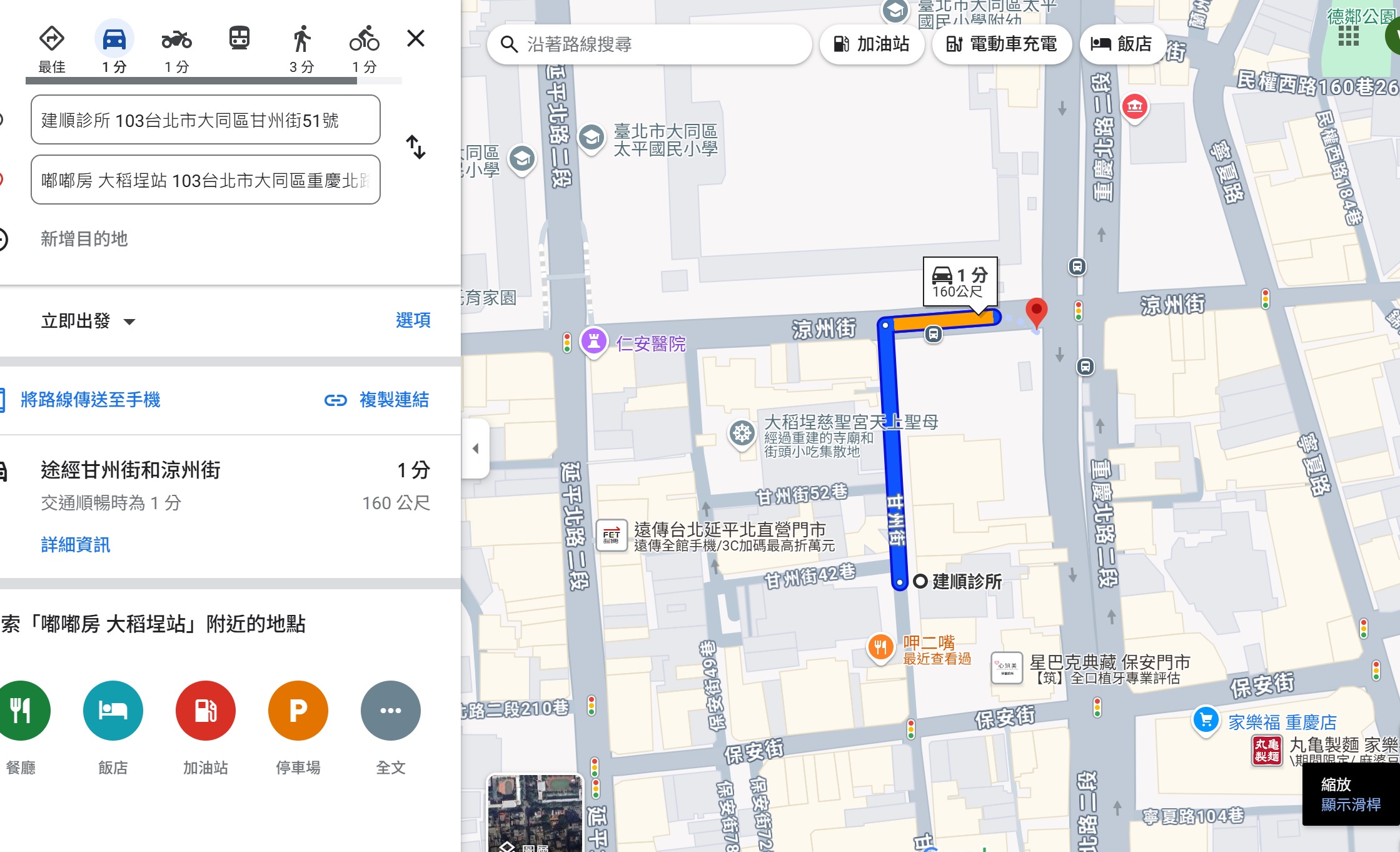This screenshot has width=1400, height=852.
Task: Open the 立即出發 departure time dropdown
Action: pos(88,321)
